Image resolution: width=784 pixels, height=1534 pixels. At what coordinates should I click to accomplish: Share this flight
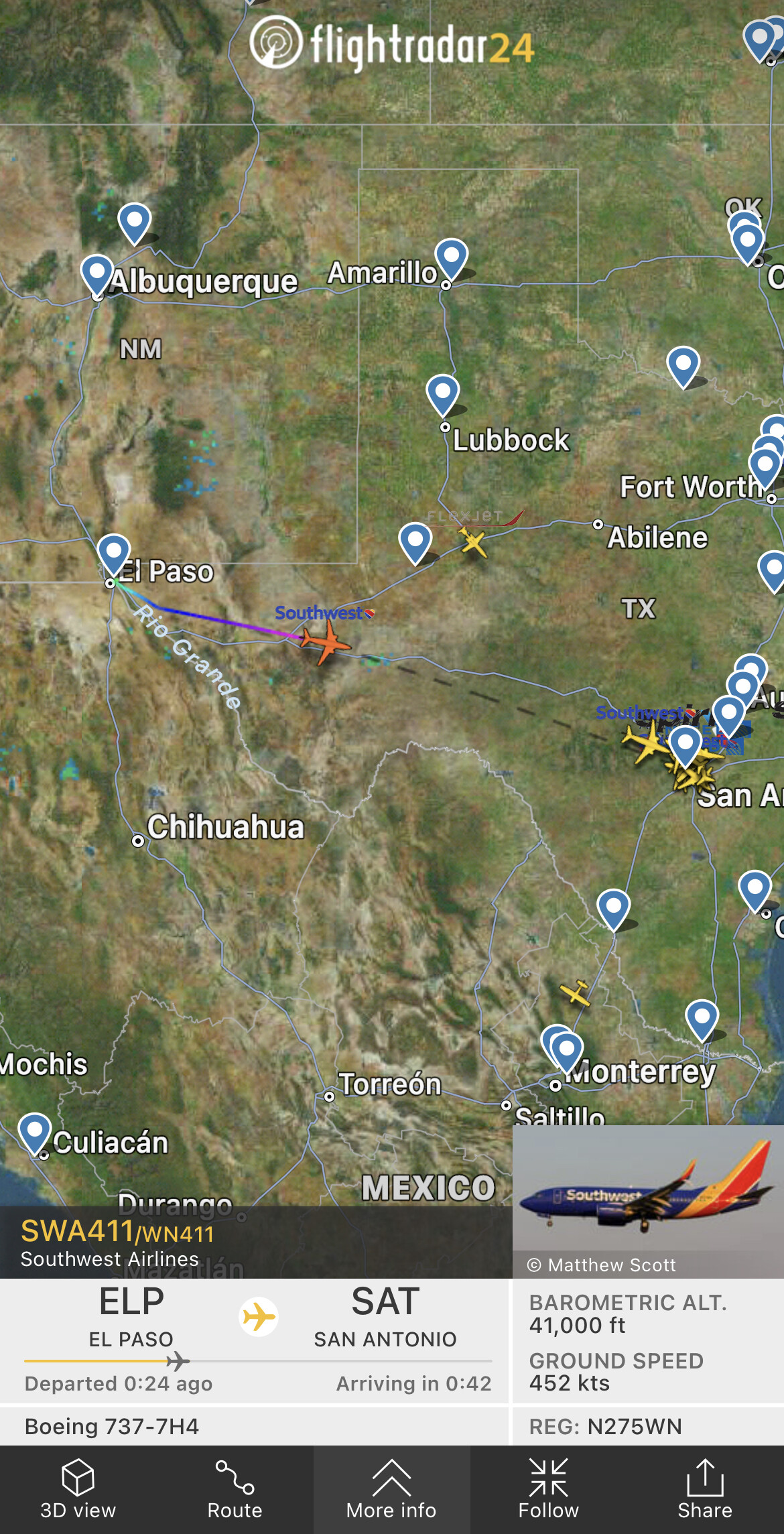[x=704, y=1489]
